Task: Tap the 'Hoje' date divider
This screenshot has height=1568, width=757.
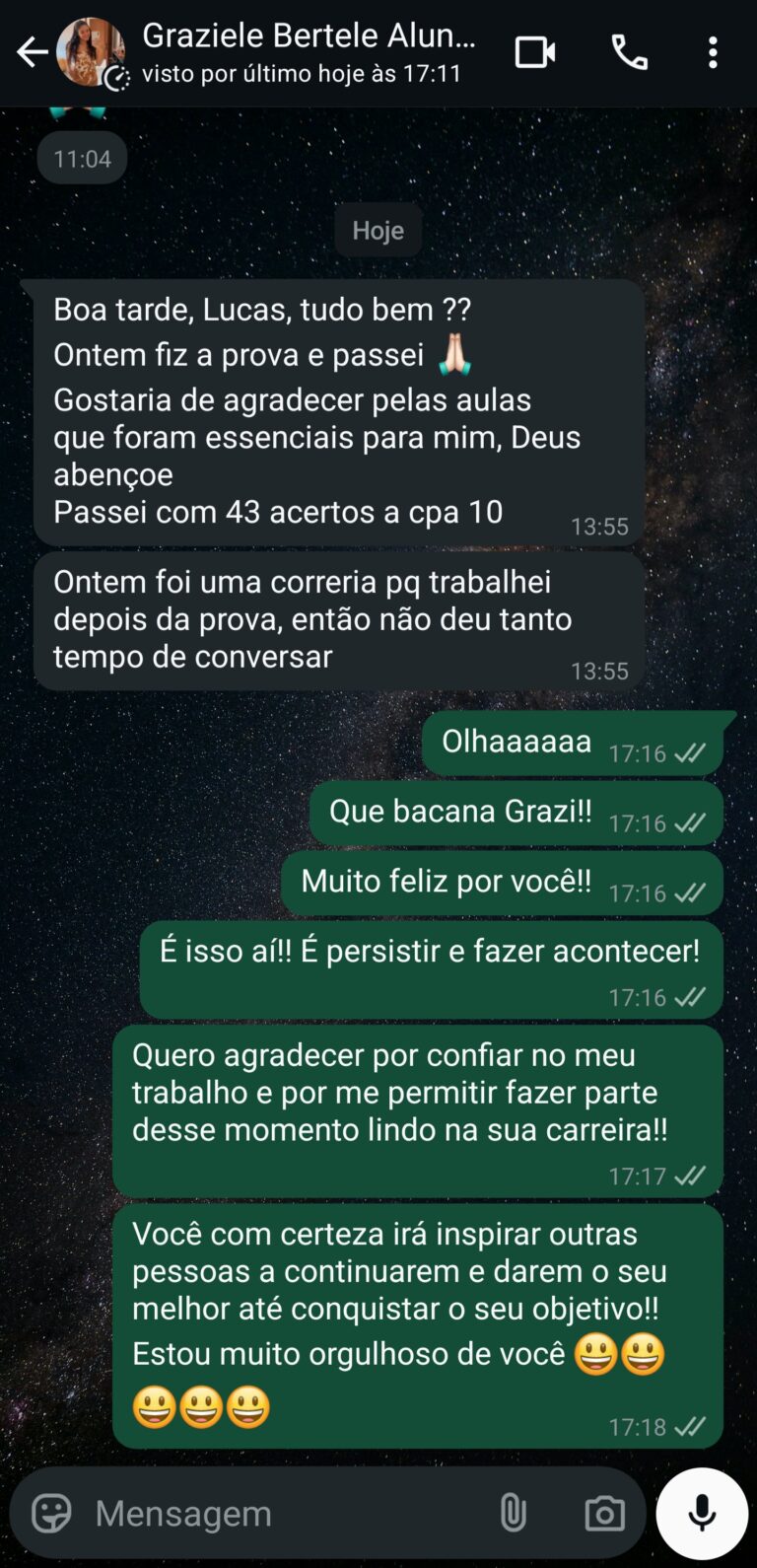Action: (x=378, y=230)
